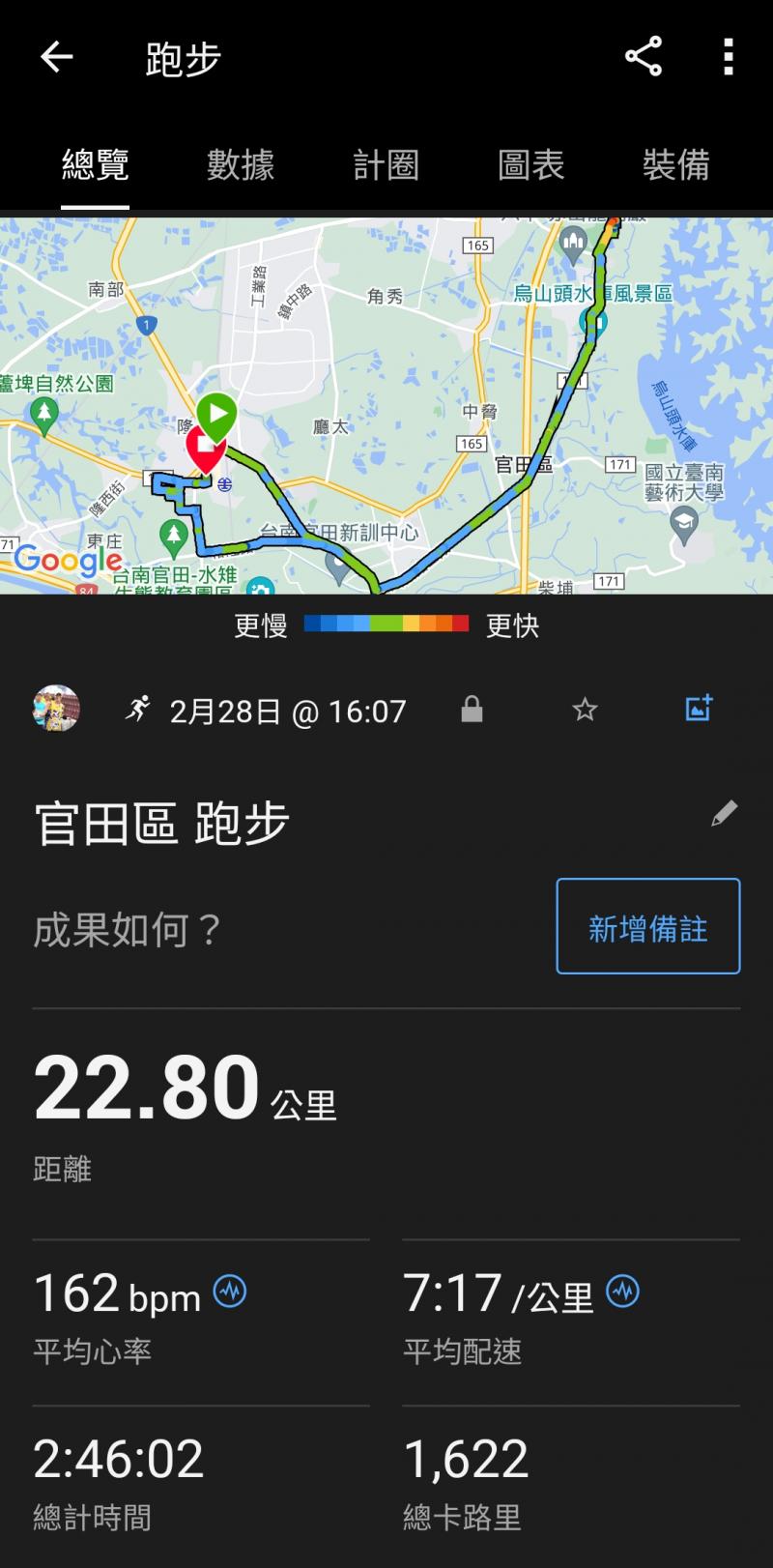View info on 平均心率 insight icon
Viewport: 773px width, 1568px height.
coord(230,1292)
